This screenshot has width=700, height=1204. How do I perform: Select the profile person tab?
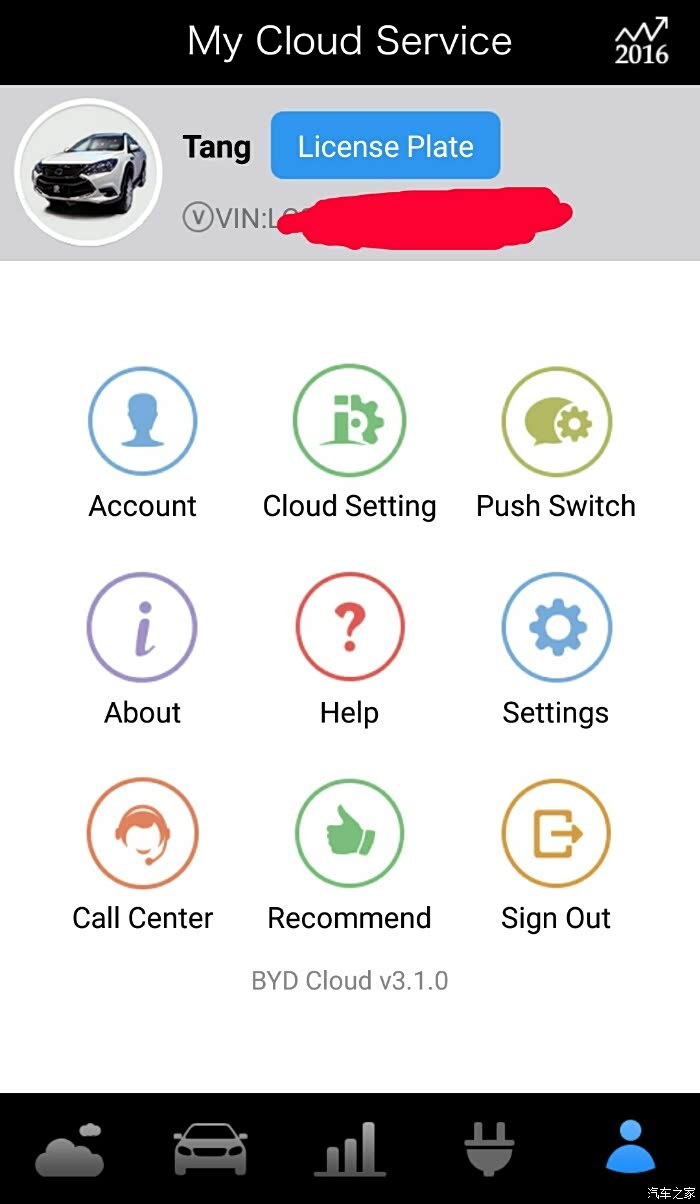pos(630,1148)
